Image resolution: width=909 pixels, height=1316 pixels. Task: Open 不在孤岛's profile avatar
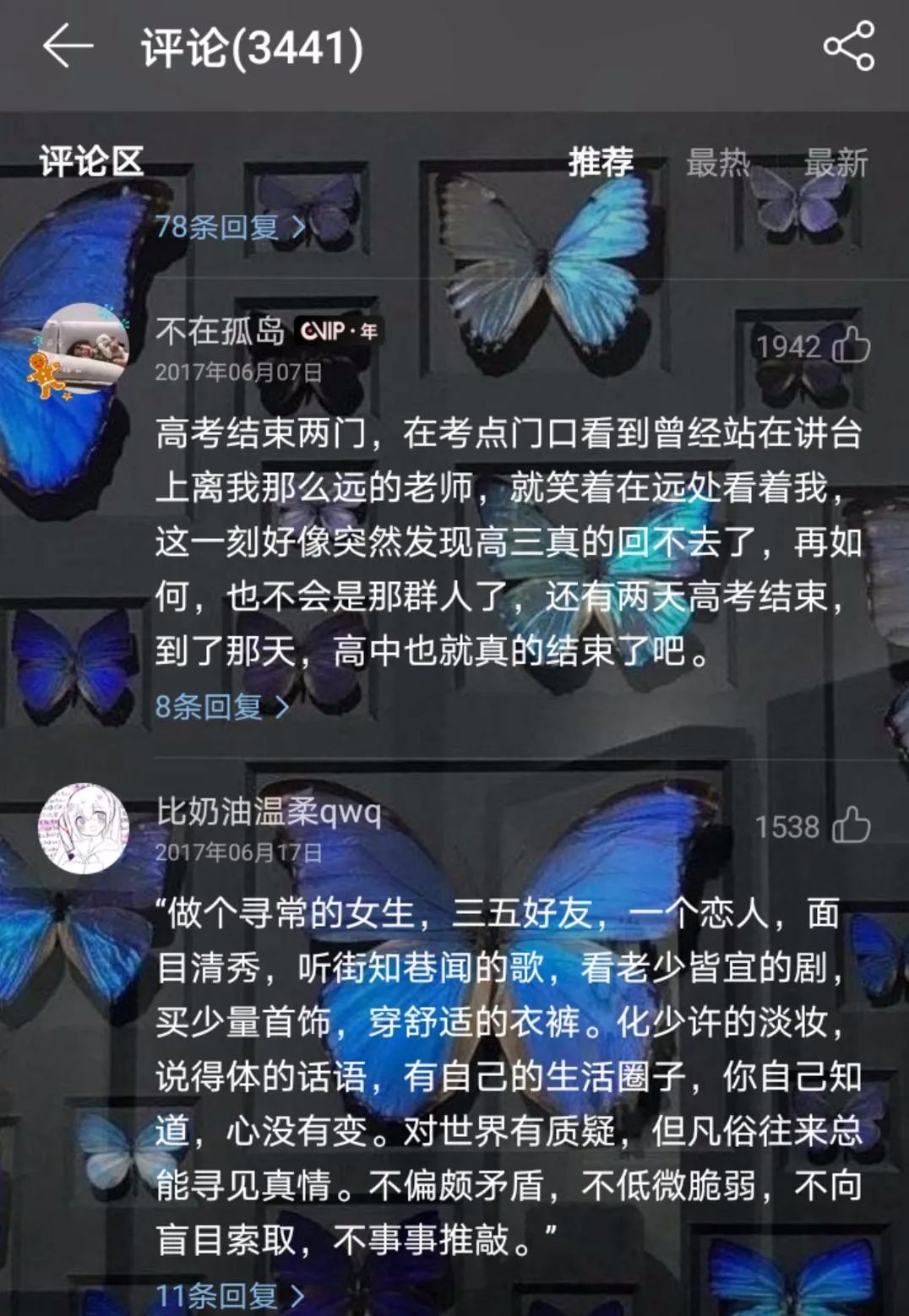point(84,346)
